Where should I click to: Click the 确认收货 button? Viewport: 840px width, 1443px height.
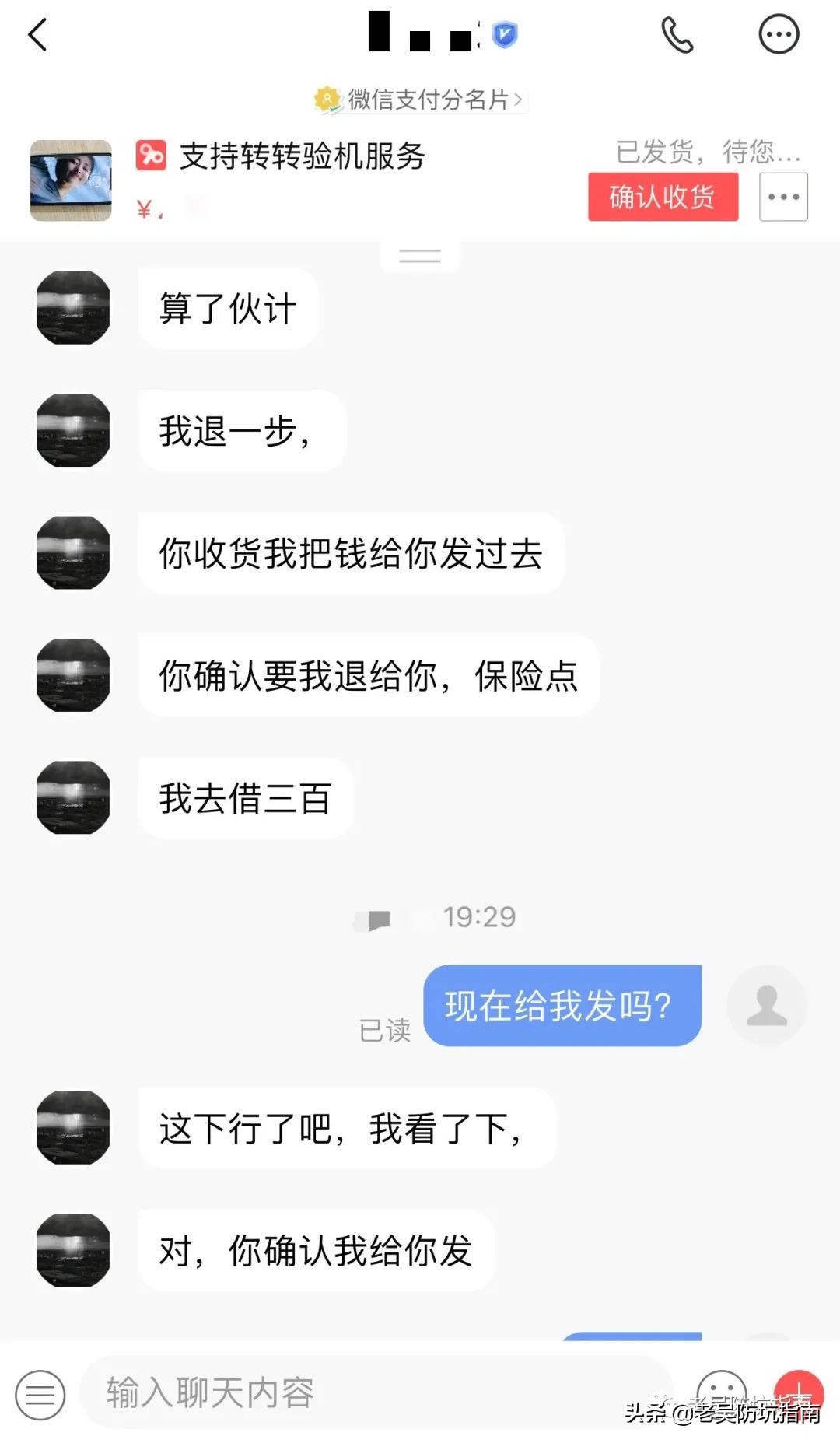click(x=663, y=197)
